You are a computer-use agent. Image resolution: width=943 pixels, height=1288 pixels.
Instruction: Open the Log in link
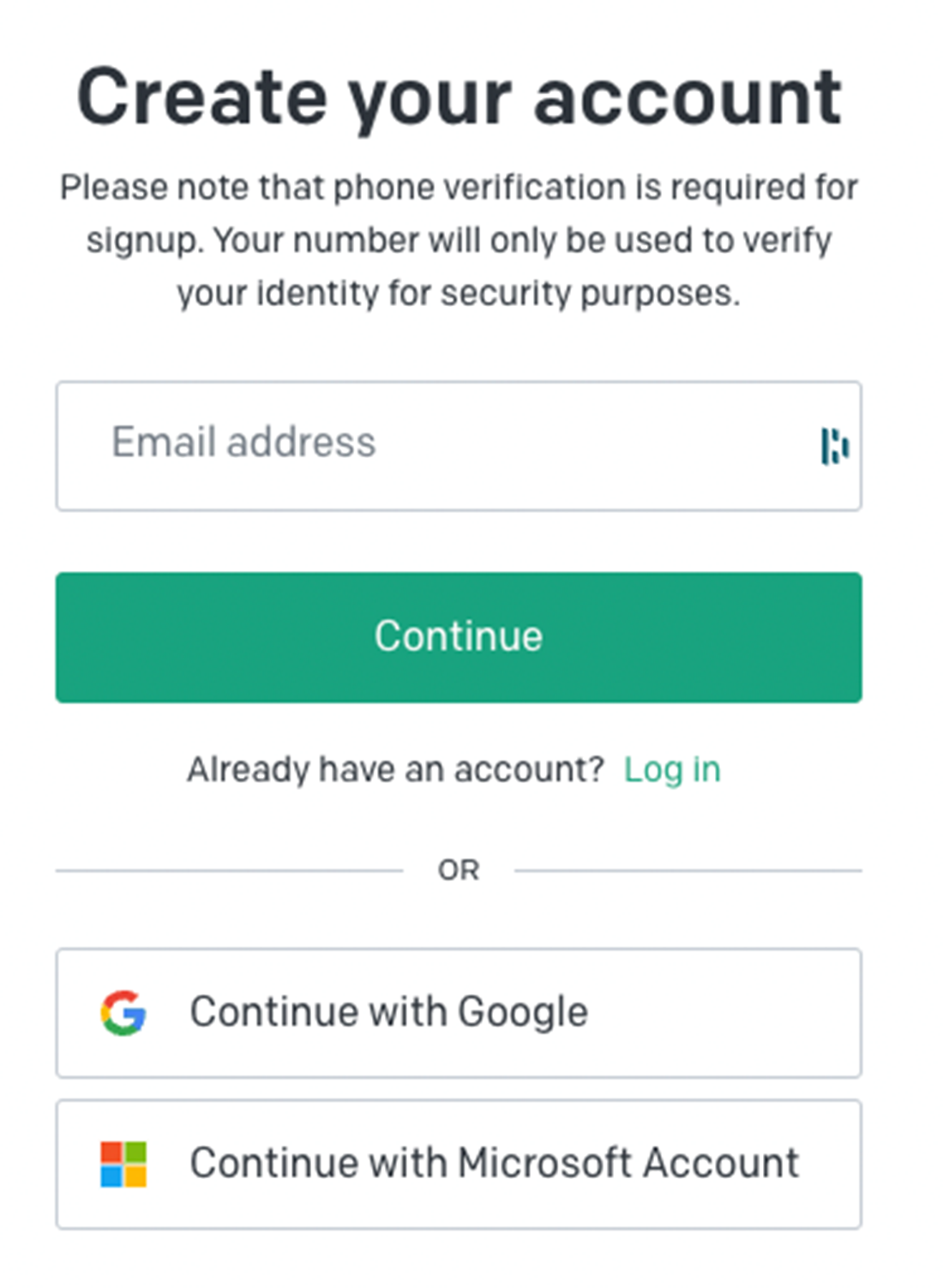click(x=671, y=770)
